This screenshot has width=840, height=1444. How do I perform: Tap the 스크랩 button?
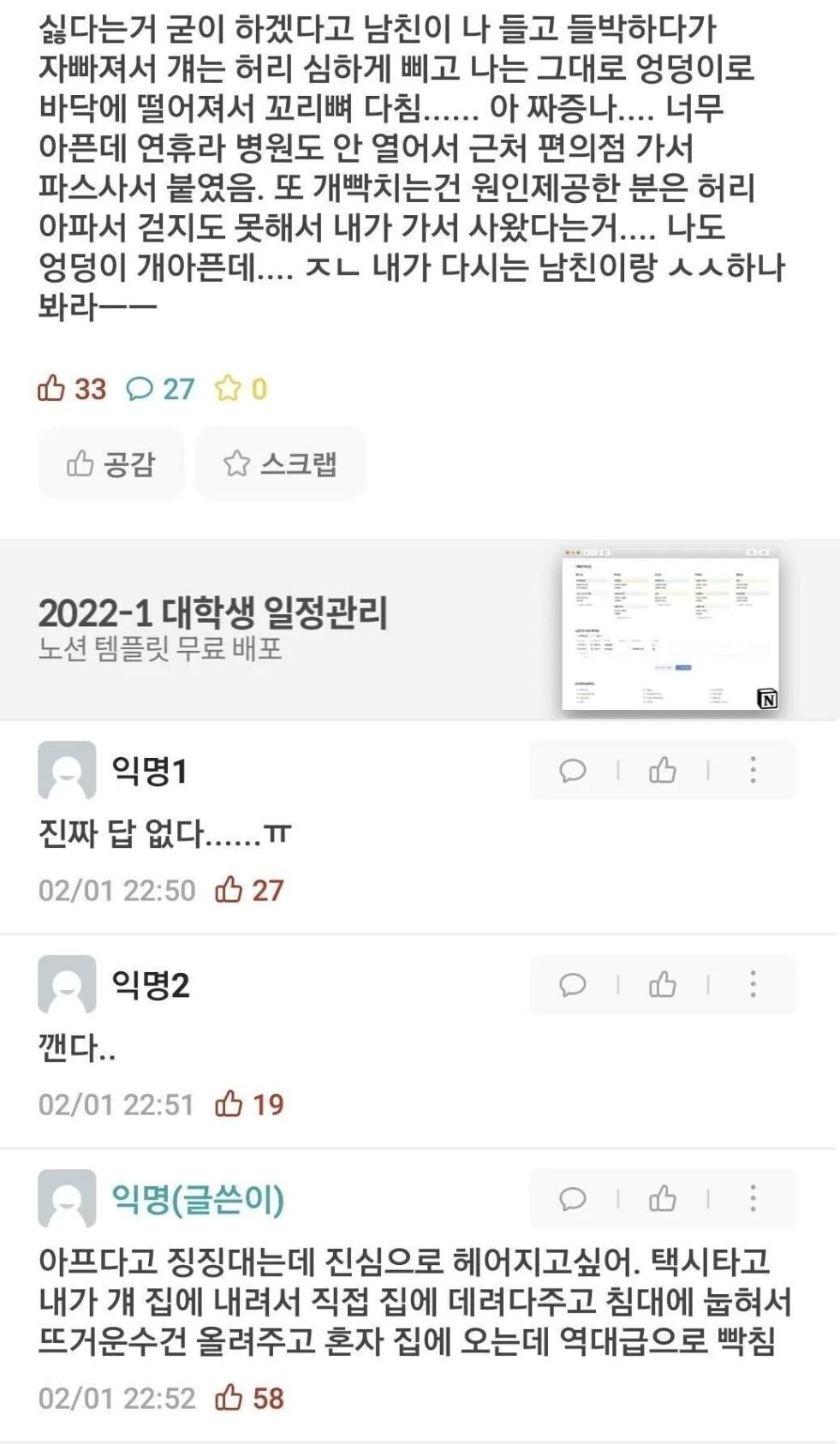click(281, 463)
